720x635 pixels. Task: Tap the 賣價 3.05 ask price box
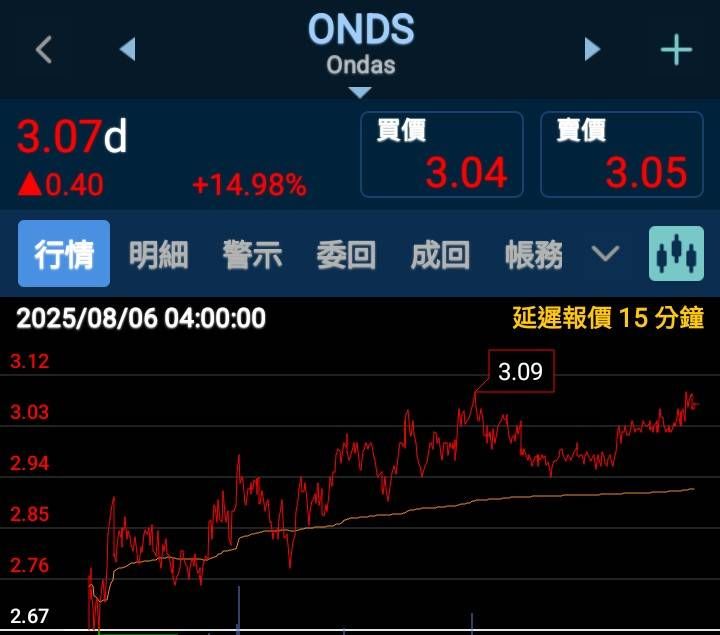click(x=622, y=154)
